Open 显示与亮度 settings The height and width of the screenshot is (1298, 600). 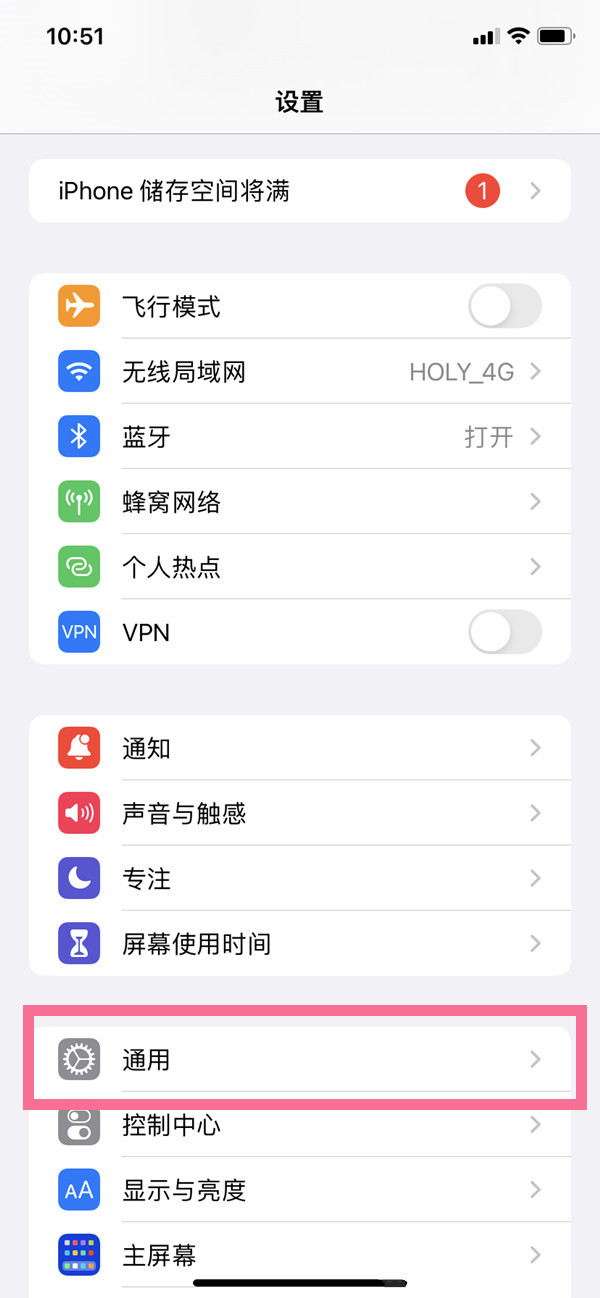click(x=300, y=1190)
